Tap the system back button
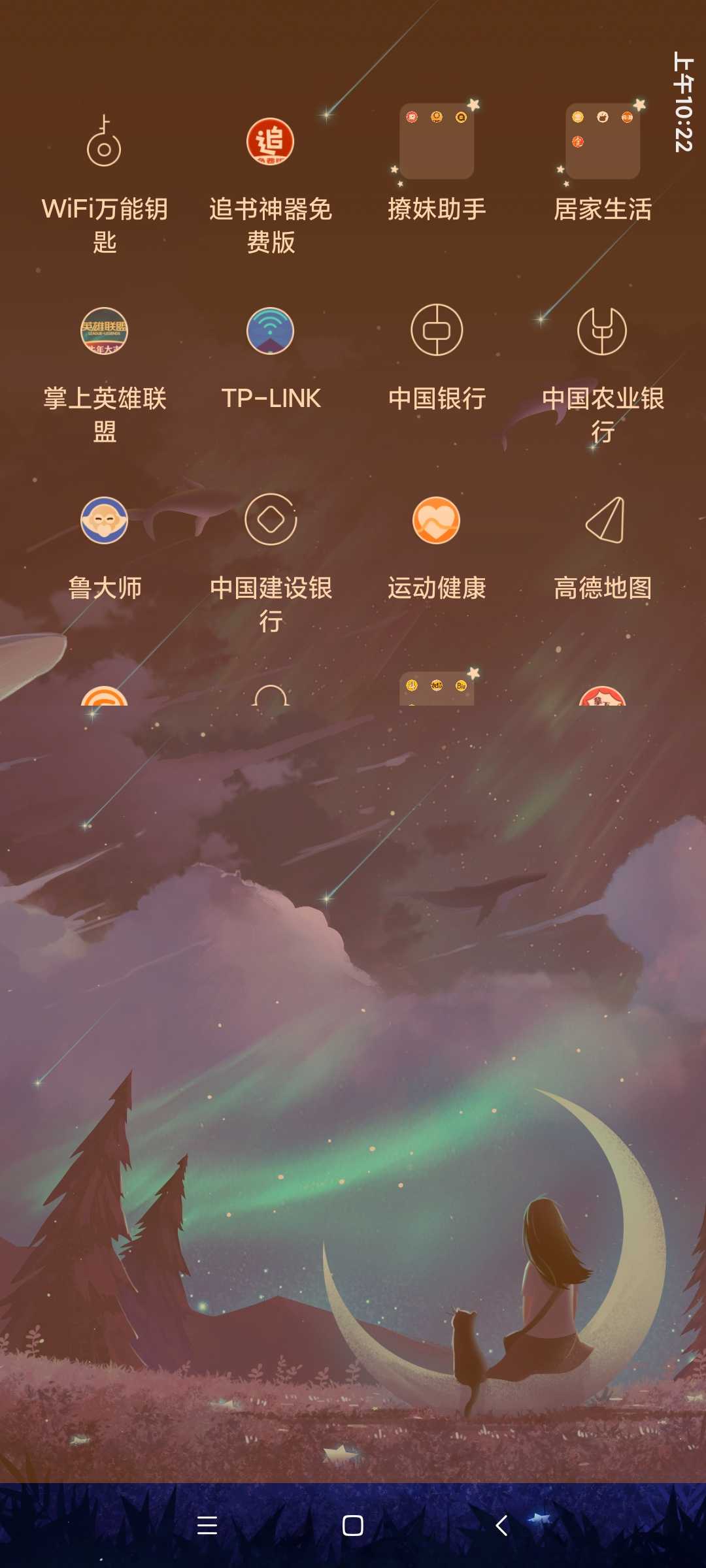 [502, 1526]
